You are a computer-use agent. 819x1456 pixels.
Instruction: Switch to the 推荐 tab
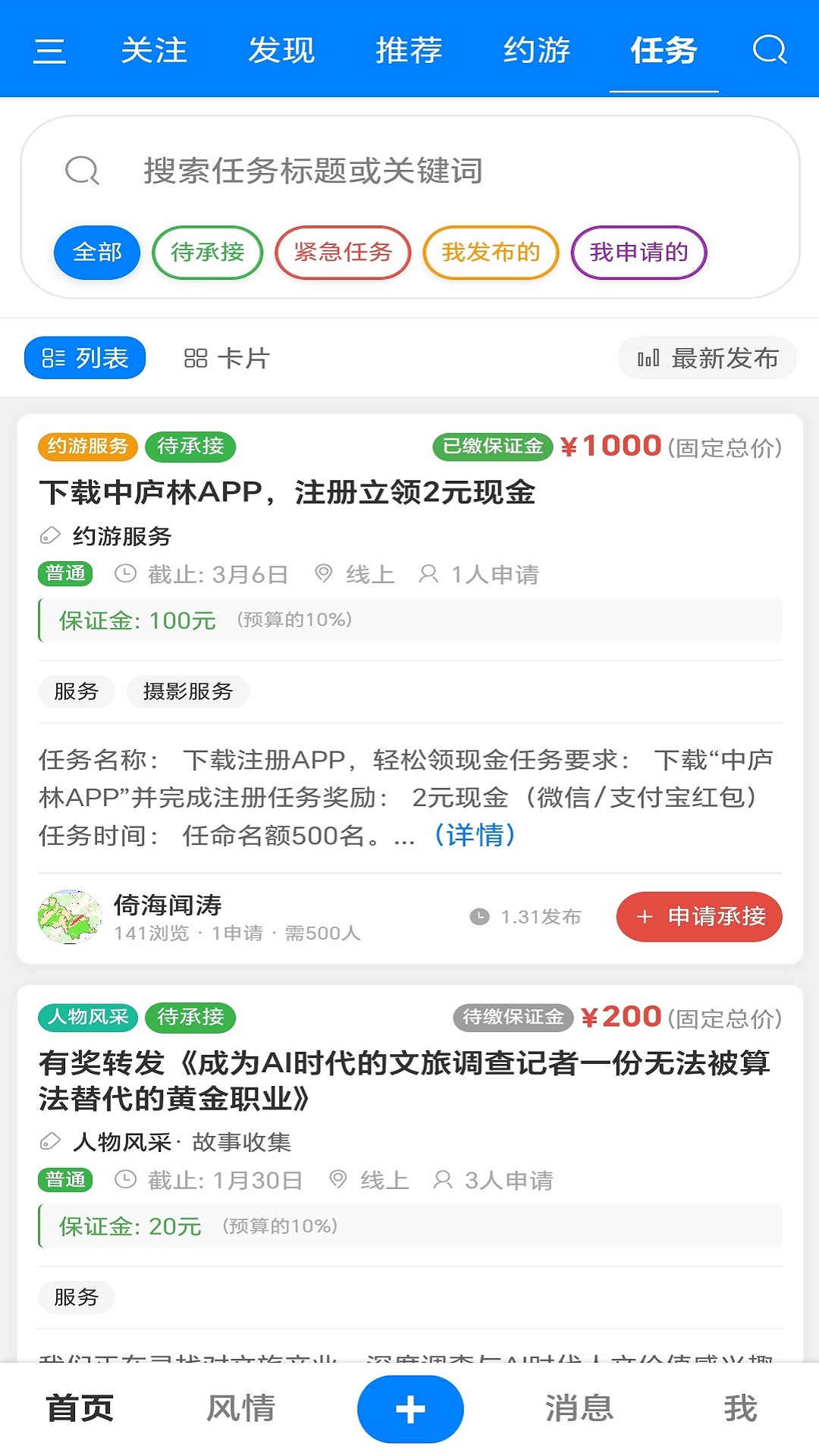pos(407,52)
